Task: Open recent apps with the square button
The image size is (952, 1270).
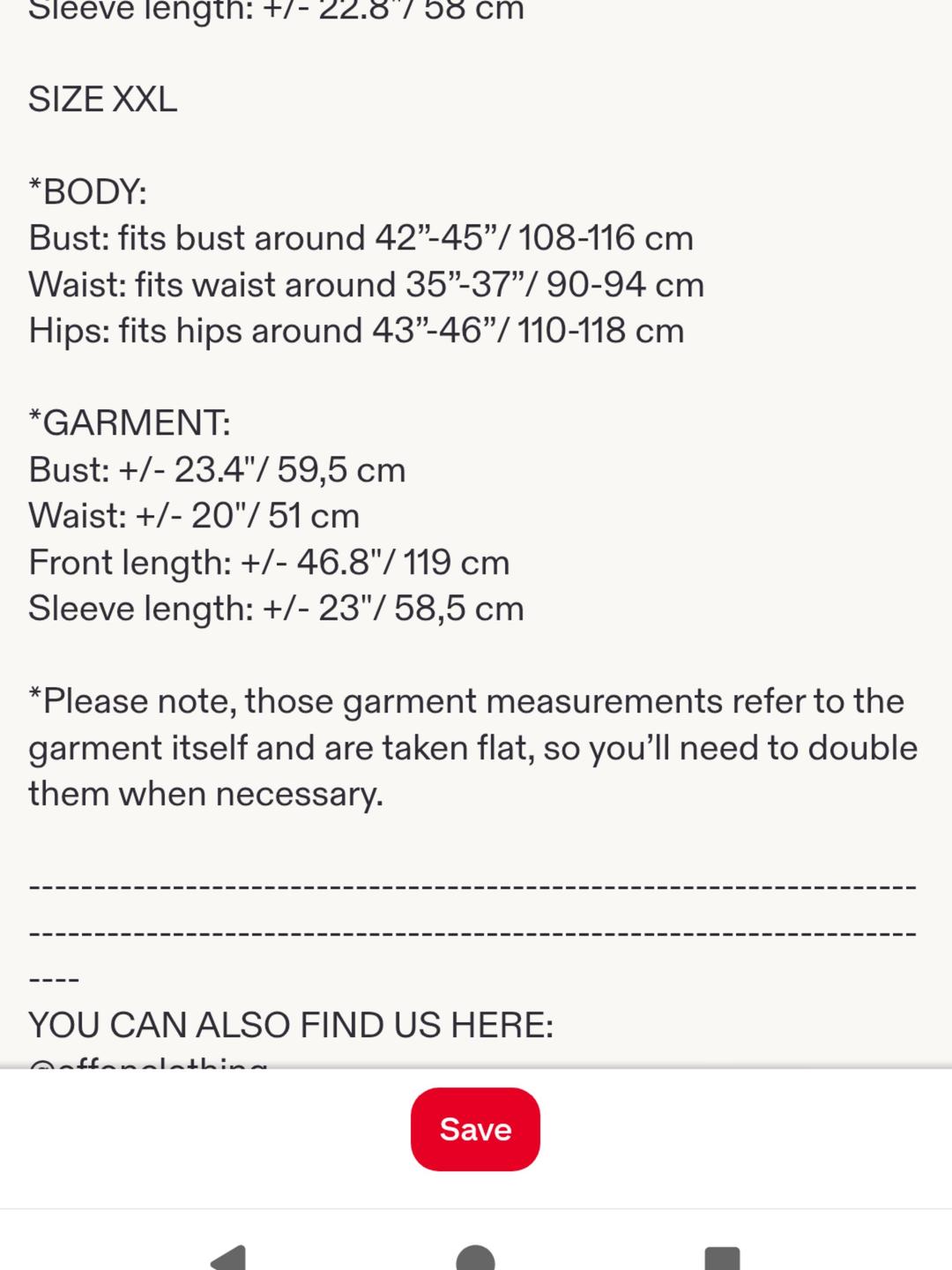Action: [x=723, y=1259]
